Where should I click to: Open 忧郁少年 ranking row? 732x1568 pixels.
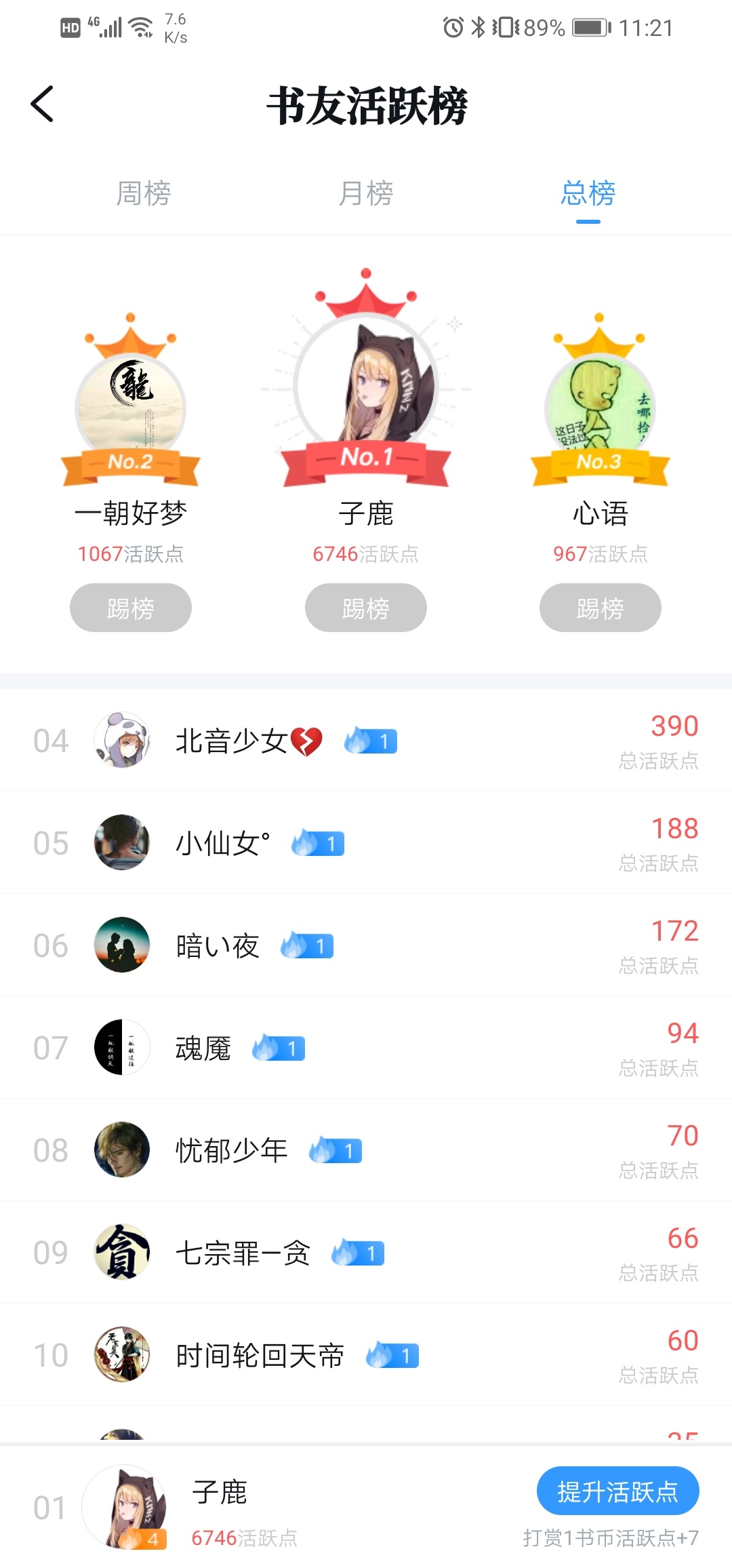click(x=366, y=1150)
